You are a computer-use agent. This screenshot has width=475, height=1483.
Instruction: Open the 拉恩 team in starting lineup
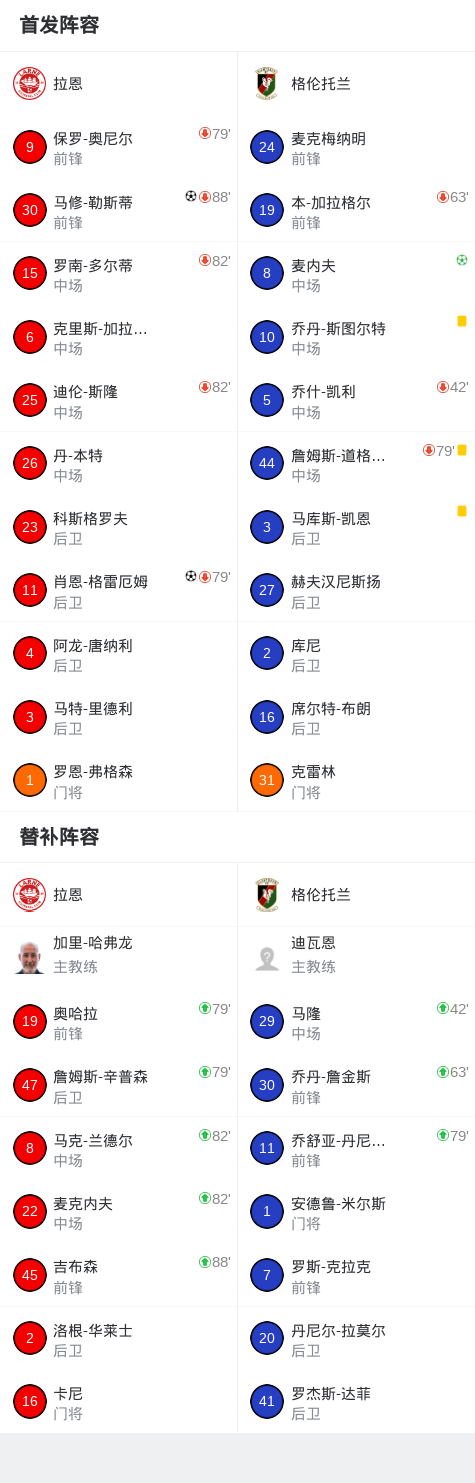[118, 84]
